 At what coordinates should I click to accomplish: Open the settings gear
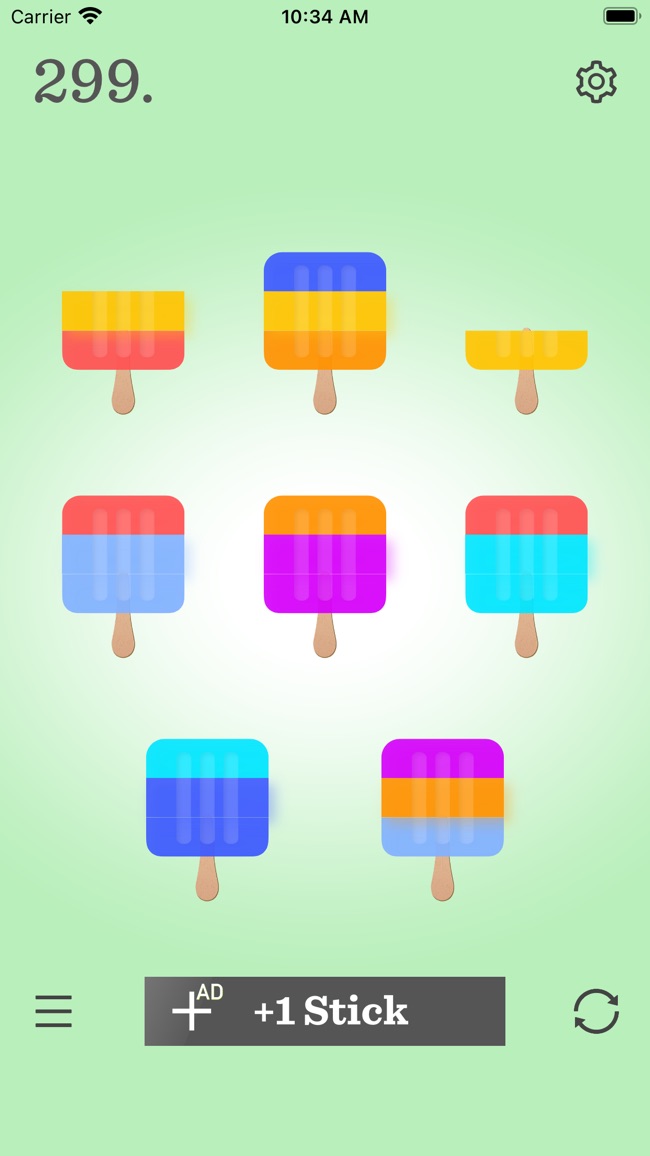click(x=596, y=82)
